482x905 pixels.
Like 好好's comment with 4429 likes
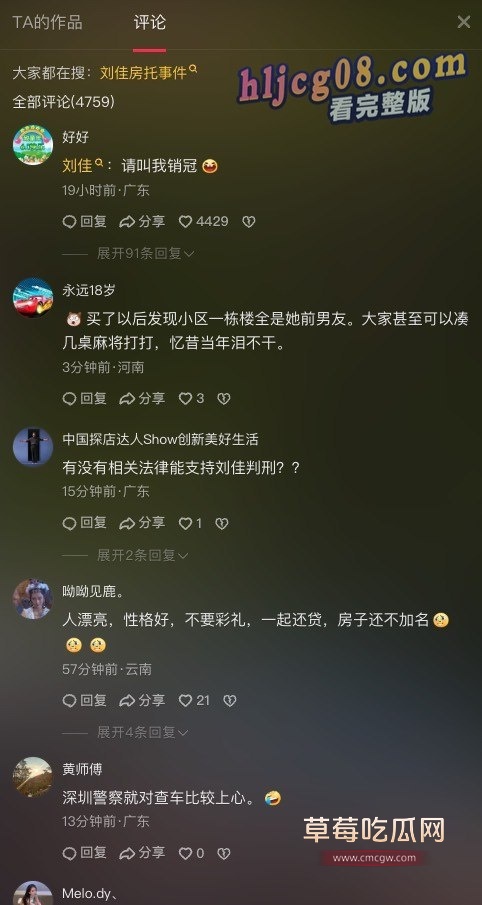coord(203,222)
